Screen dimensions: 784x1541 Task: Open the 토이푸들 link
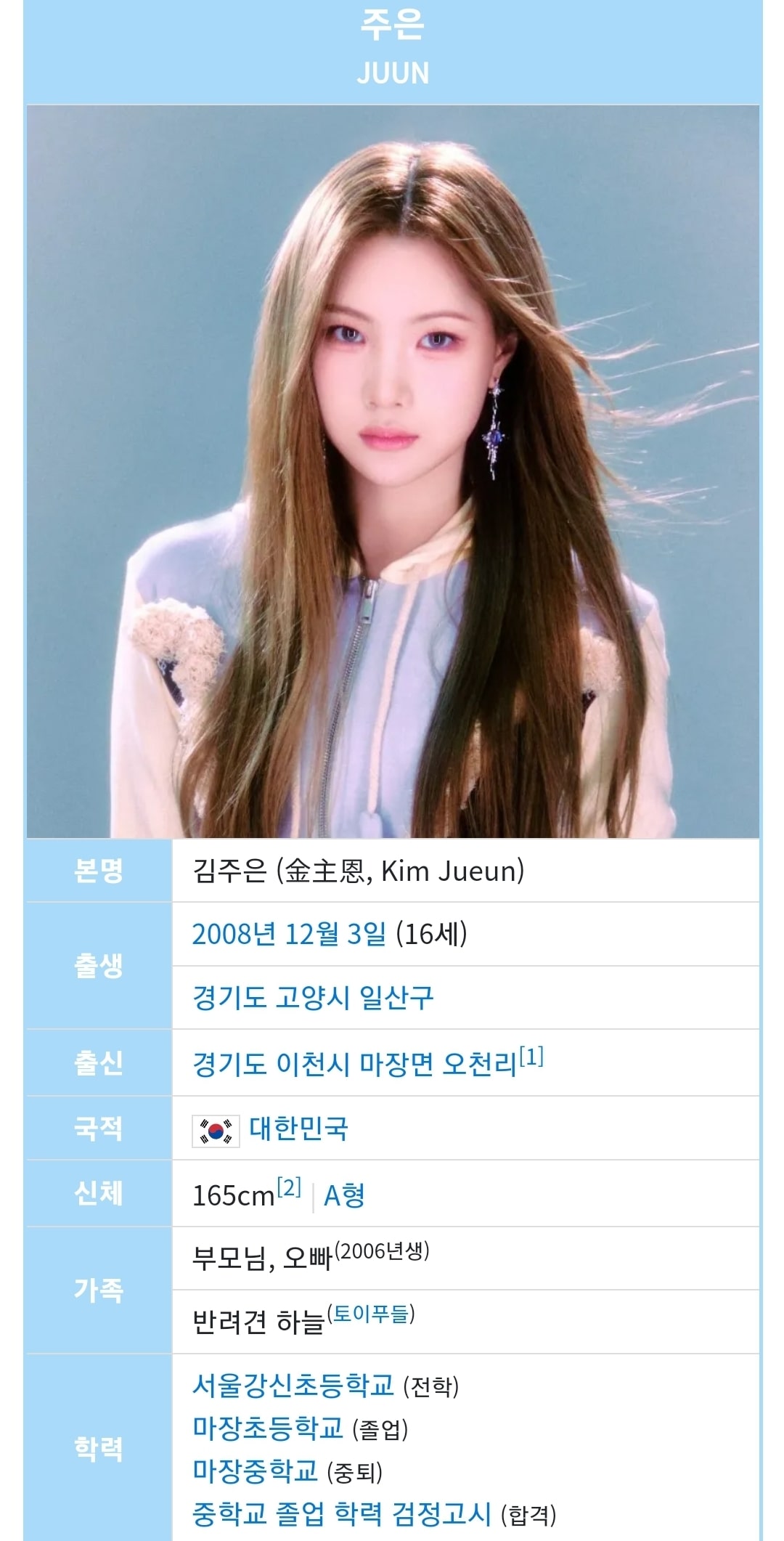click(x=371, y=1313)
